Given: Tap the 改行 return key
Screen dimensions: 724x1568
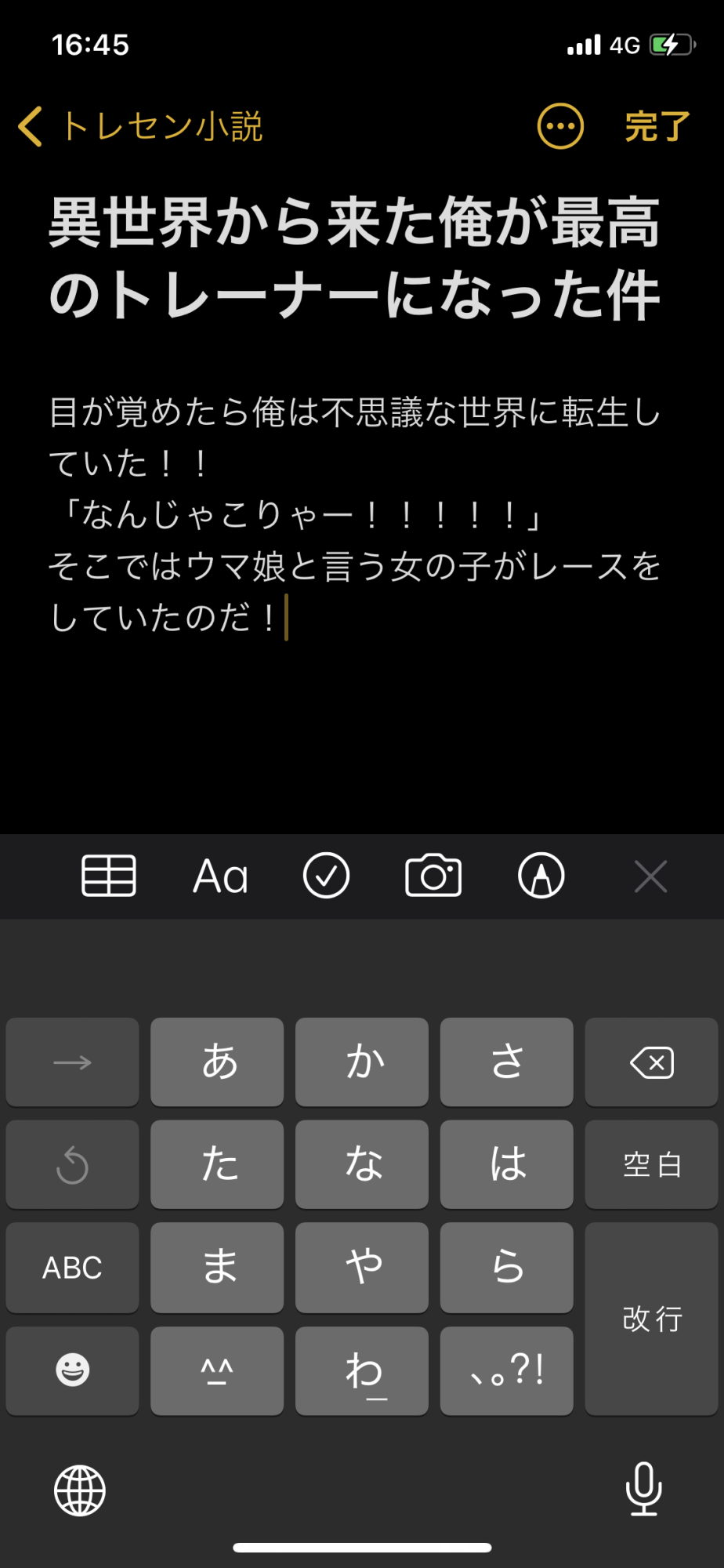Looking at the screenshot, I should tap(651, 1319).
